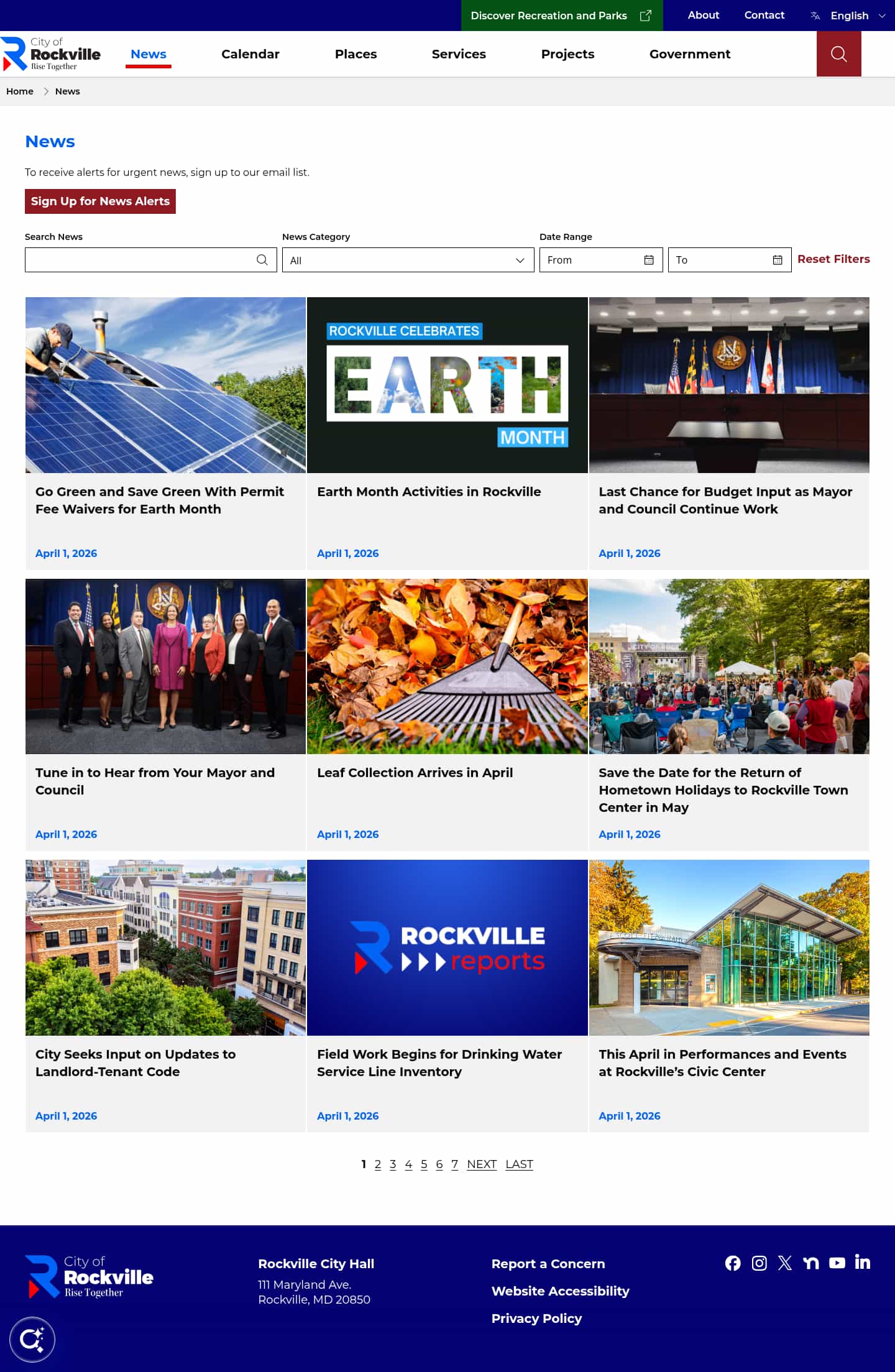895x1372 pixels.
Task: Return to Home via the breadcrumb
Action: pos(20,91)
